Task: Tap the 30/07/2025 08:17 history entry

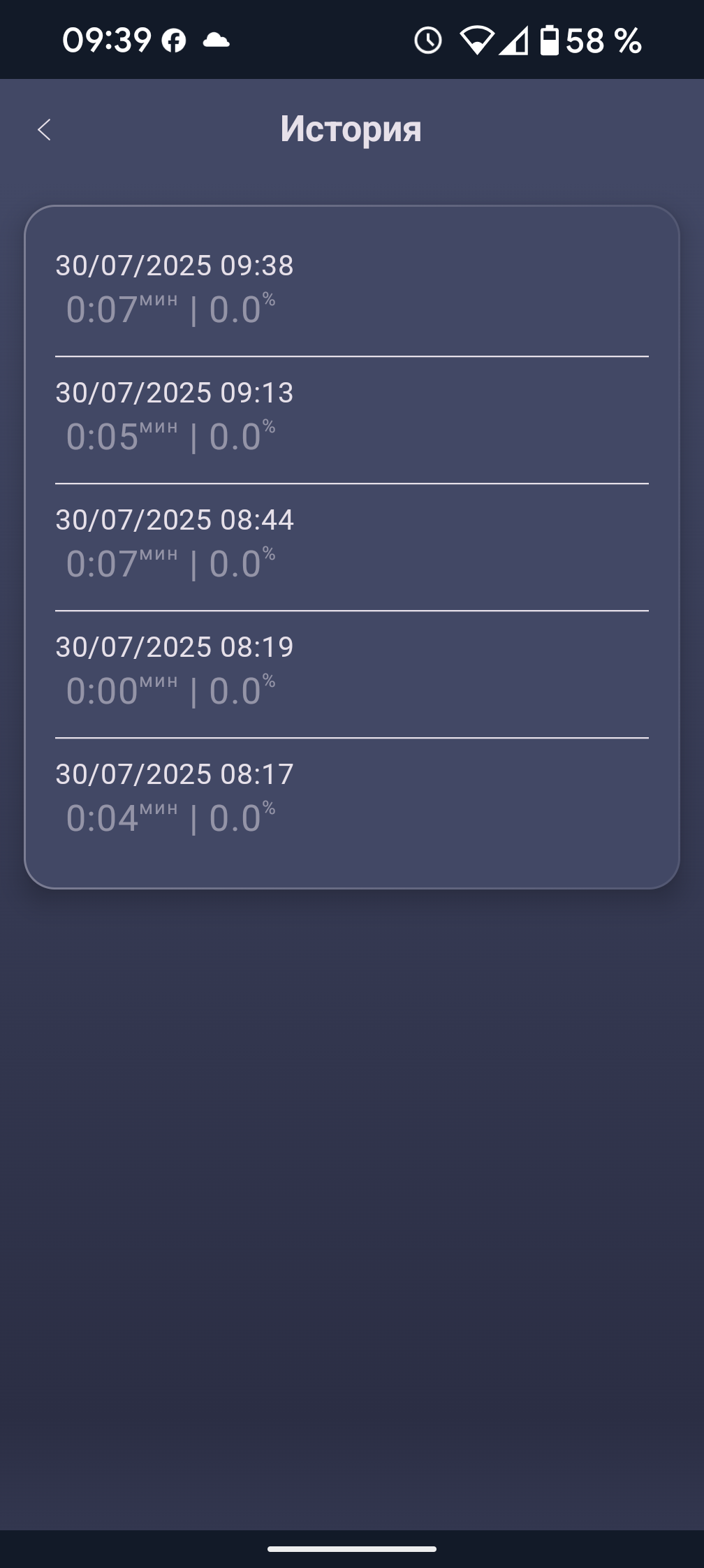Action: pyautogui.click(x=351, y=797)
